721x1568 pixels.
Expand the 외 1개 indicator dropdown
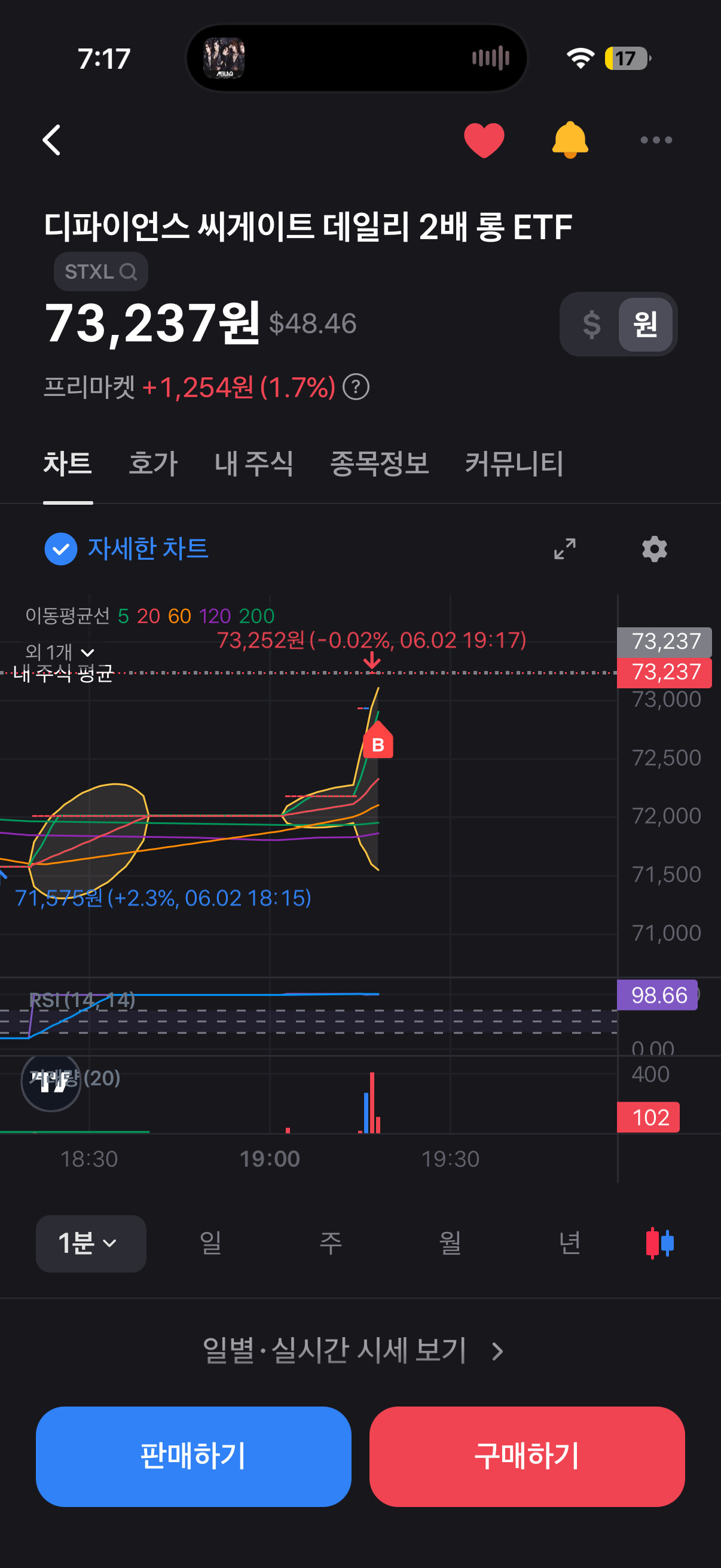click(x=60, y=652)
